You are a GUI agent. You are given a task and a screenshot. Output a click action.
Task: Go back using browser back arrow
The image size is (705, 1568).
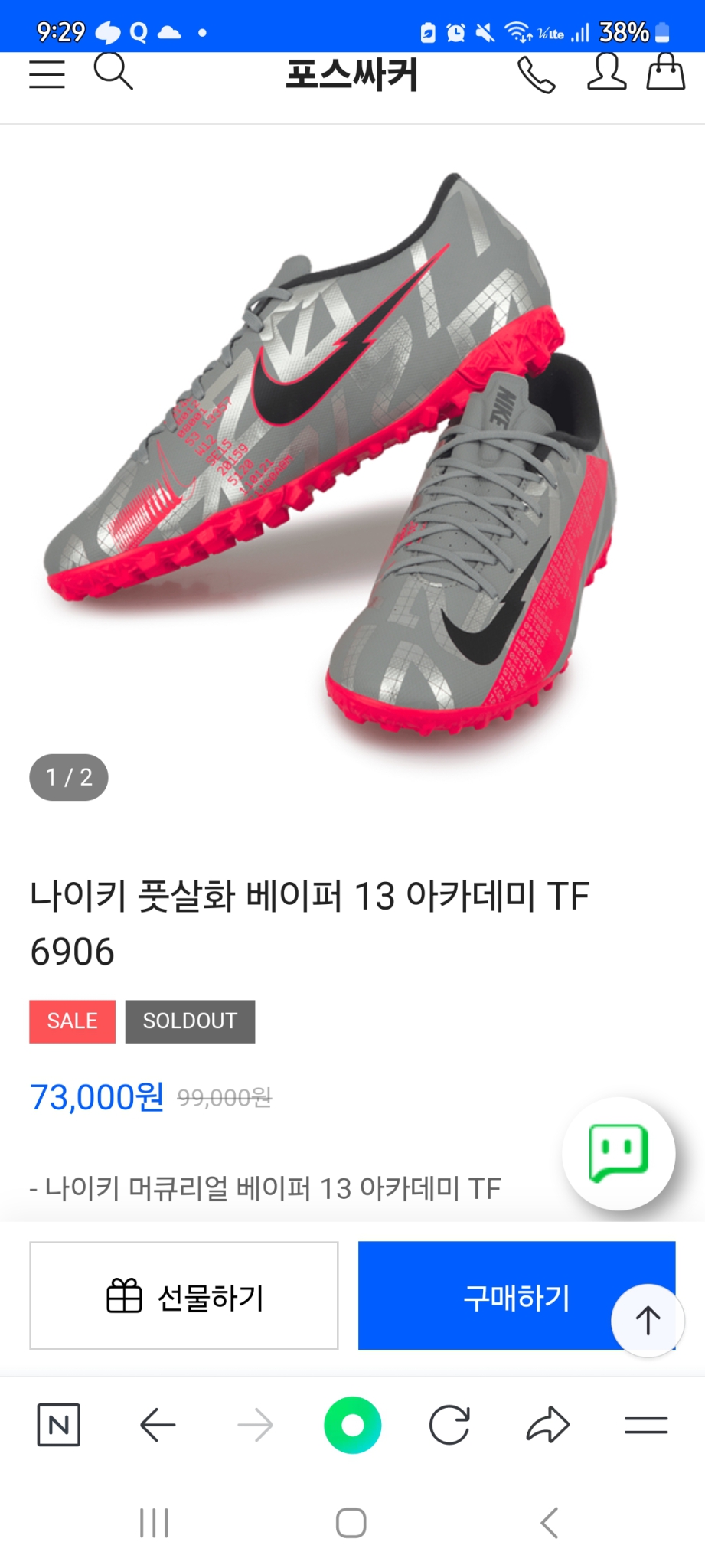(x=157, y=1425)
